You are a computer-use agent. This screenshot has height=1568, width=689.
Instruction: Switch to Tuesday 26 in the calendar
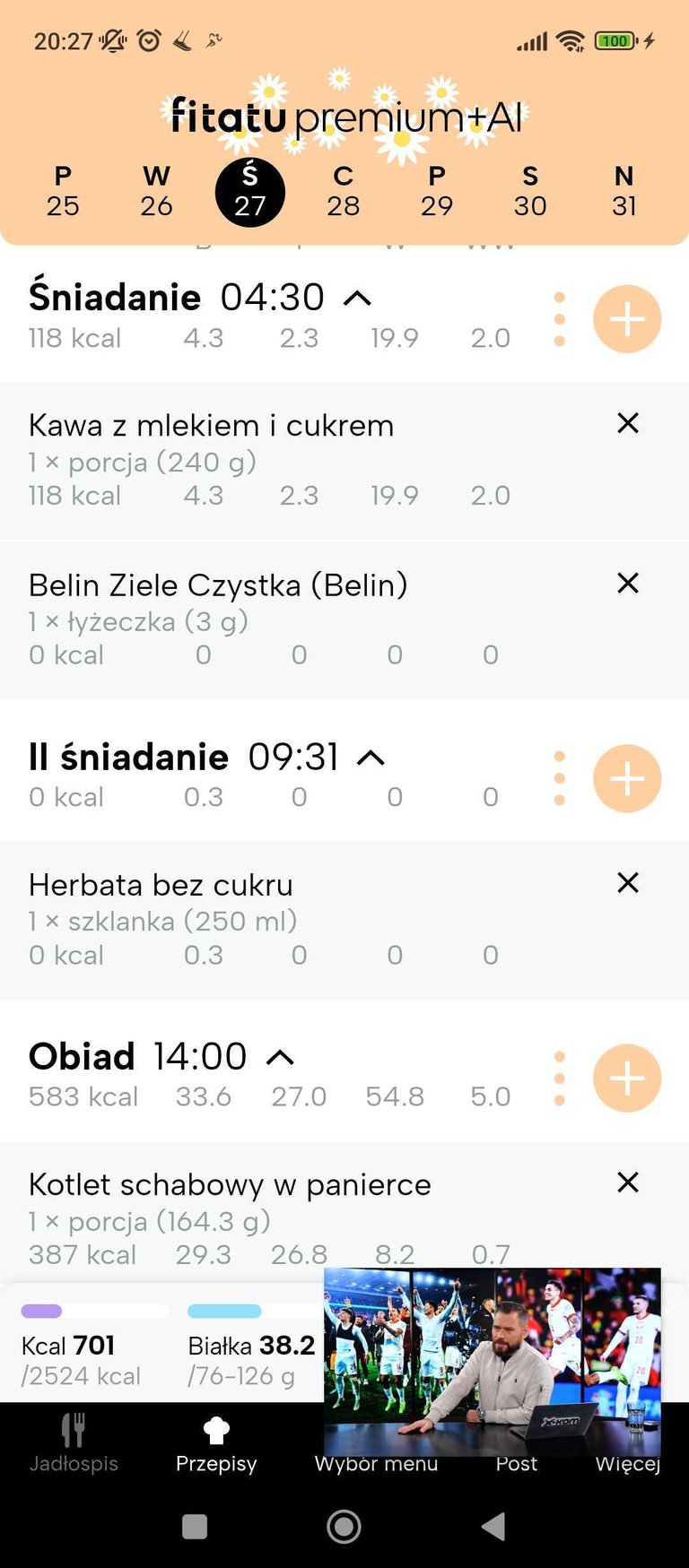tap(156, 192)
